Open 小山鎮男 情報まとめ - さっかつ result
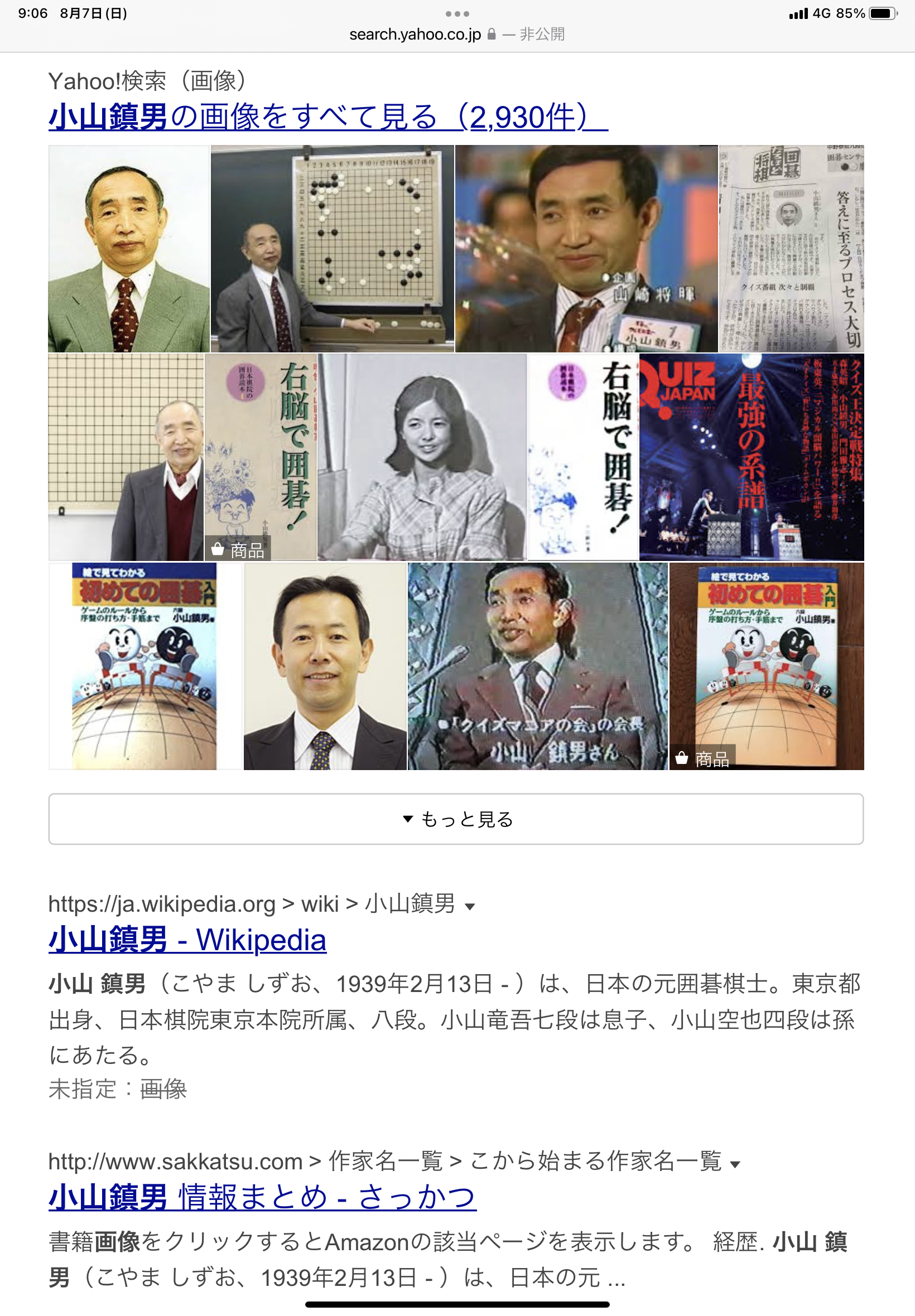 [262, 1198]
